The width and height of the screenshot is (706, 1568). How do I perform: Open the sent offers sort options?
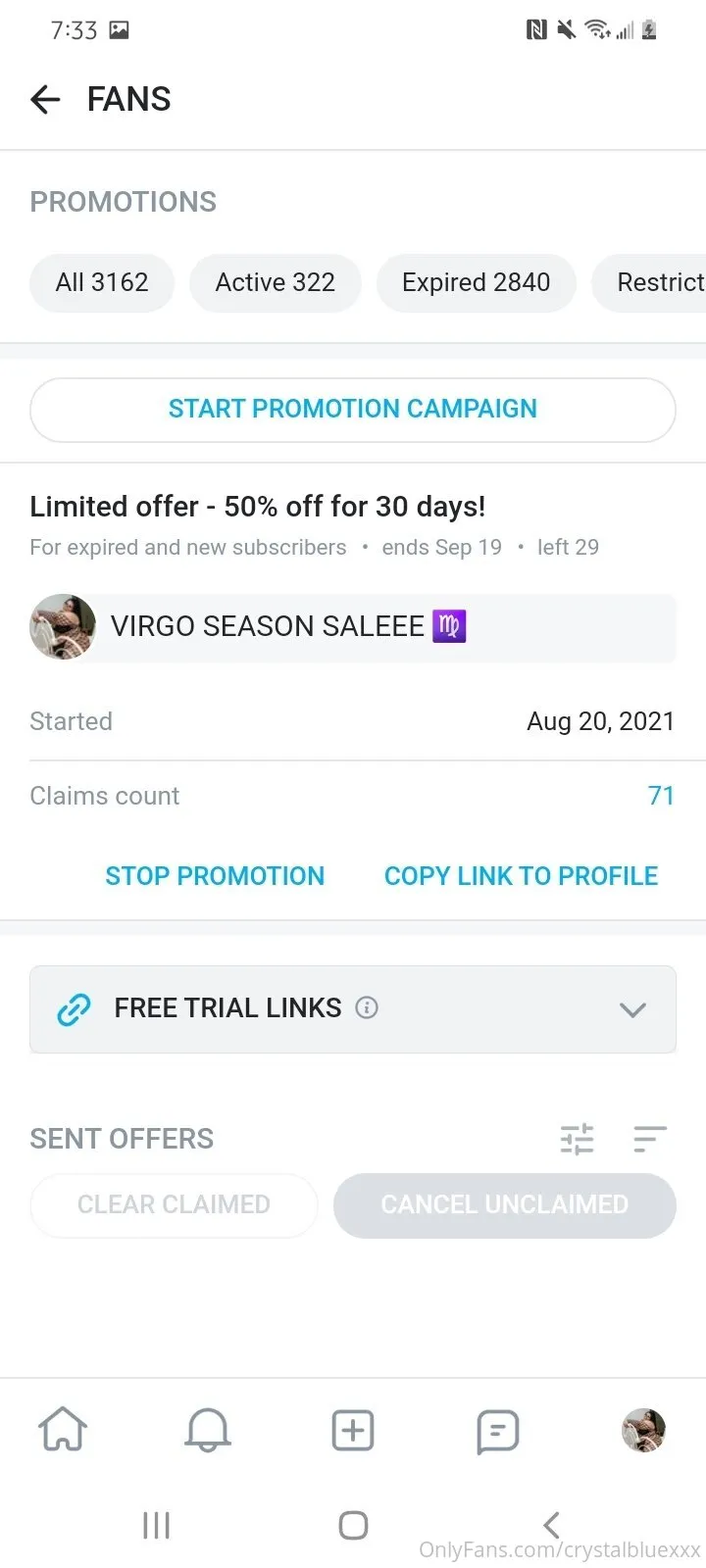click(649, 1139)
